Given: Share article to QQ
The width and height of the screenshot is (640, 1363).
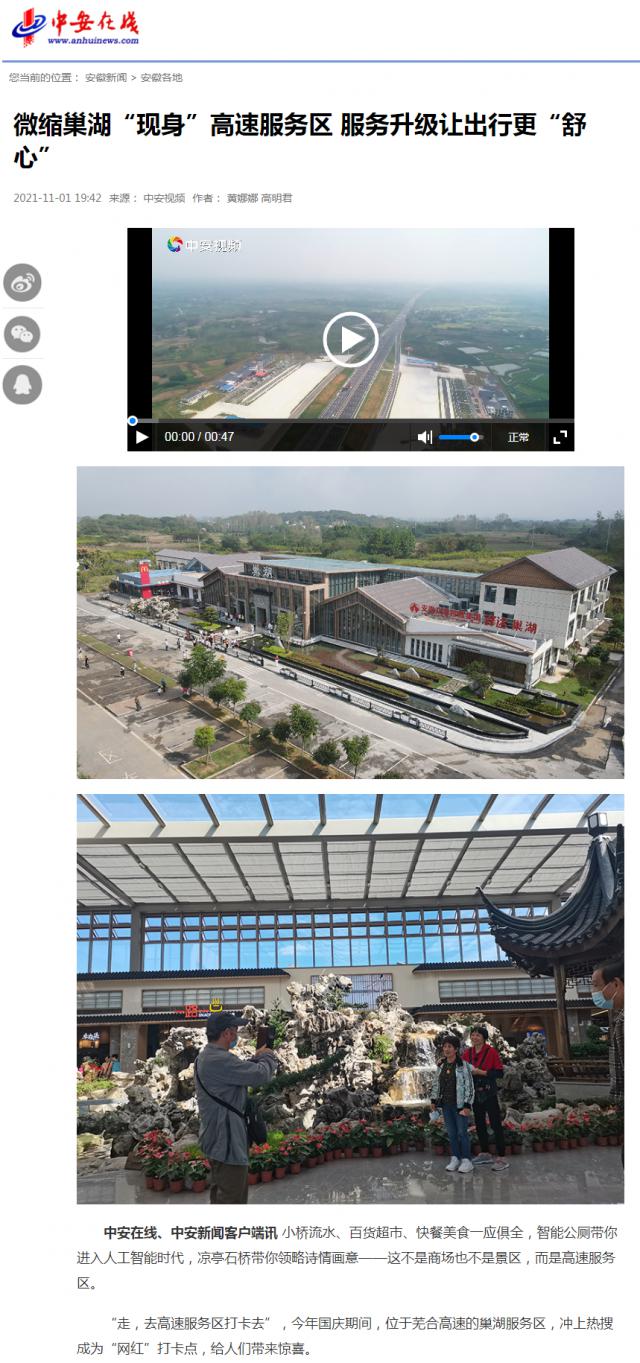Looking at the screenshot, I should [22, 384].
